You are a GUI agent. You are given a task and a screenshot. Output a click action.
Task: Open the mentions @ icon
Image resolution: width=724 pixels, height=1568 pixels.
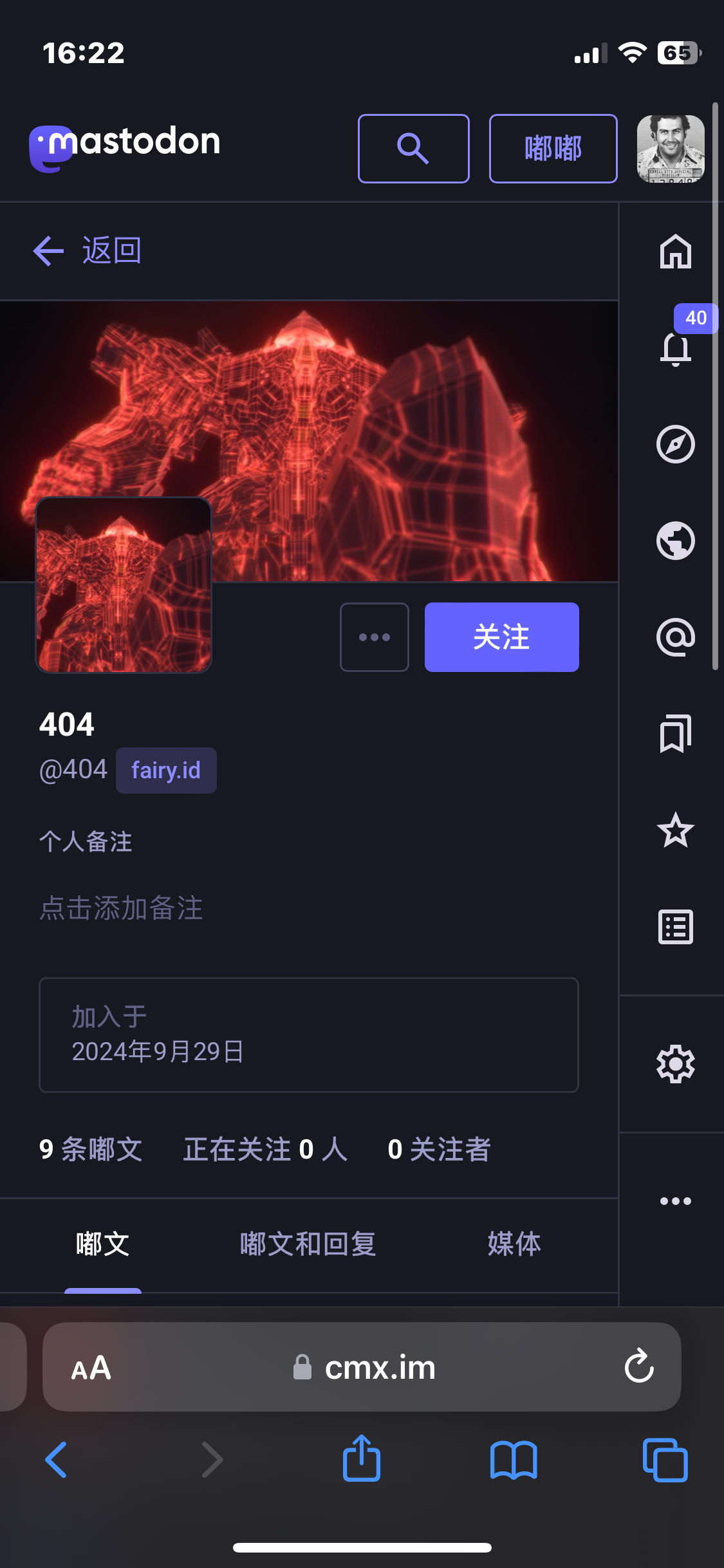click(x=675, y=637)
